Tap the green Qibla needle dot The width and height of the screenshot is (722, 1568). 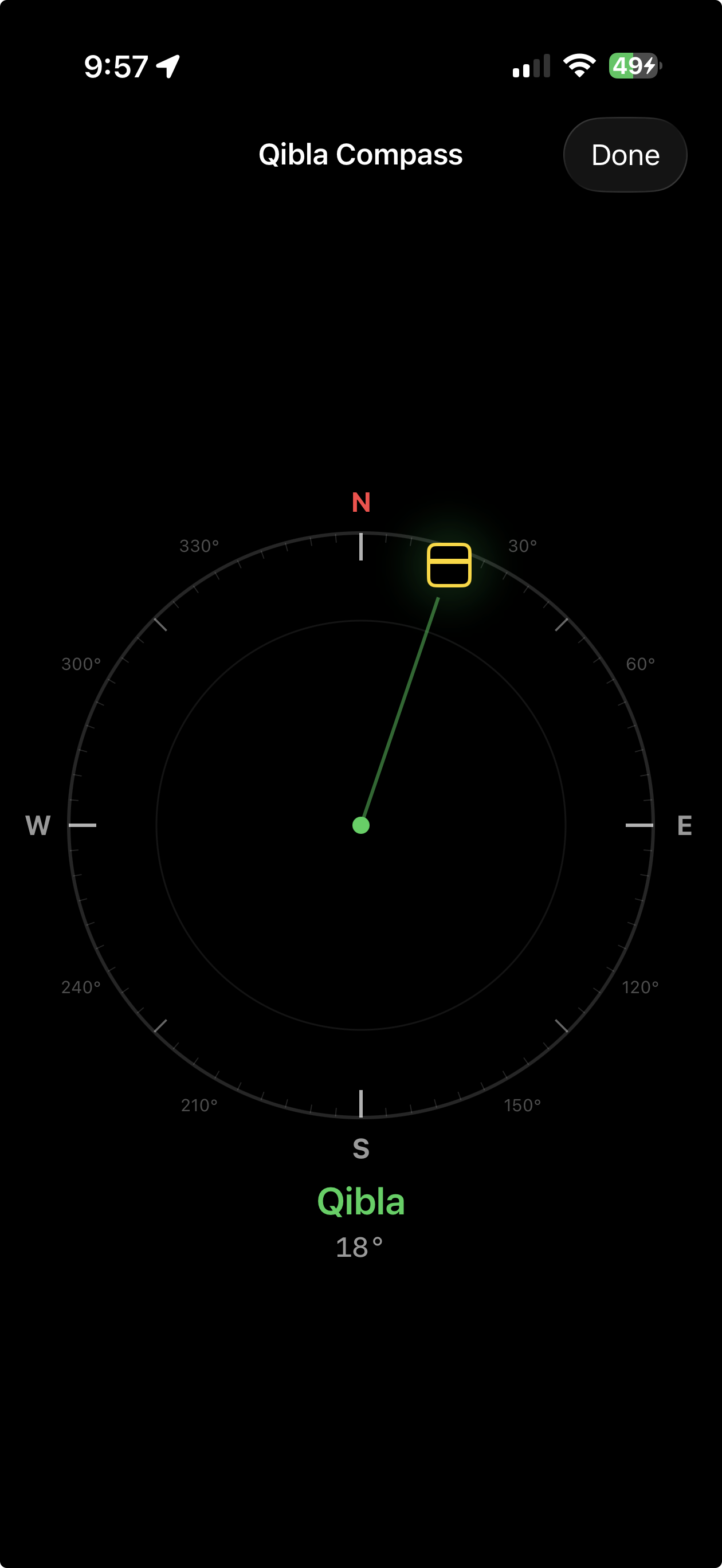[x=361, y=825]
